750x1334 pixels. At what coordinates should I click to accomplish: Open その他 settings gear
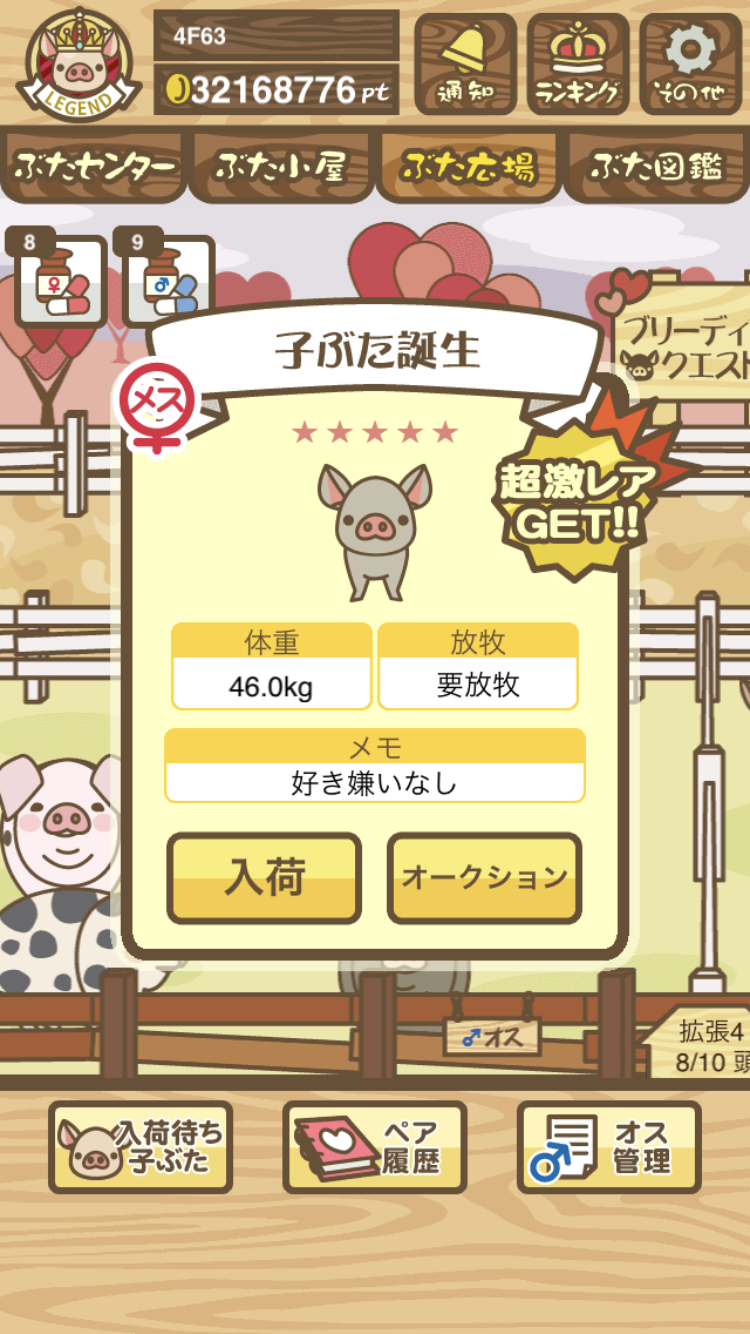[x=691, y=63]
